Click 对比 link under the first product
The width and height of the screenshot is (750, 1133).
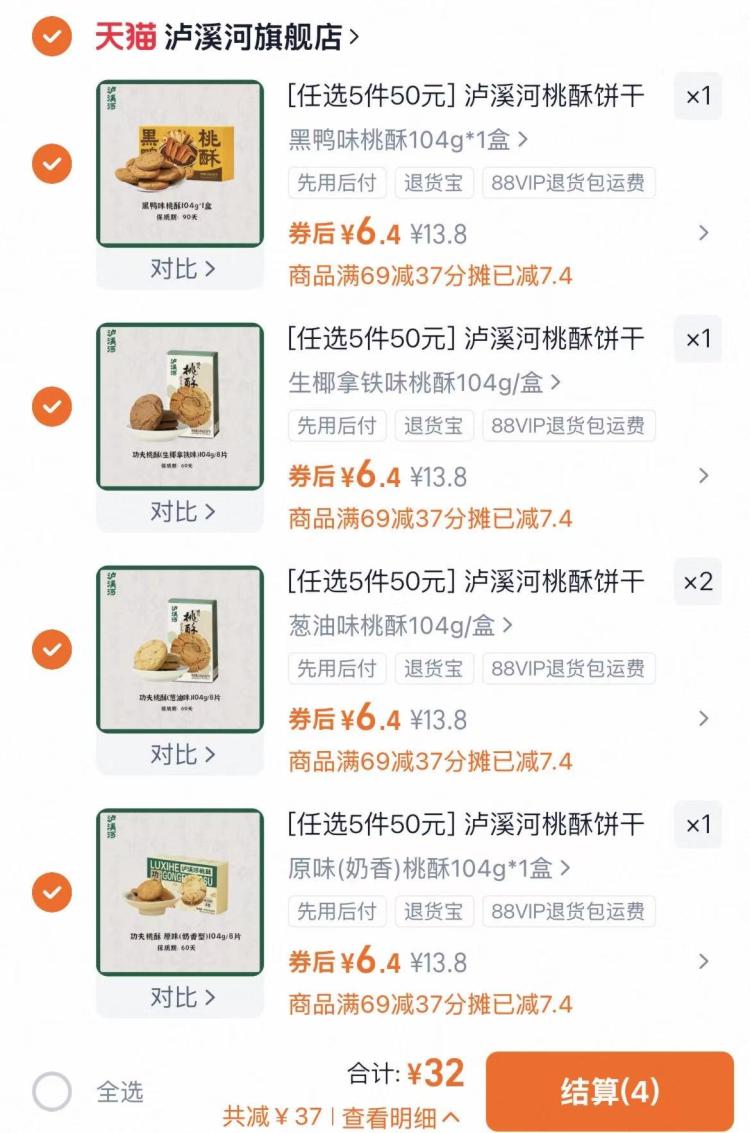coord(178,268)
